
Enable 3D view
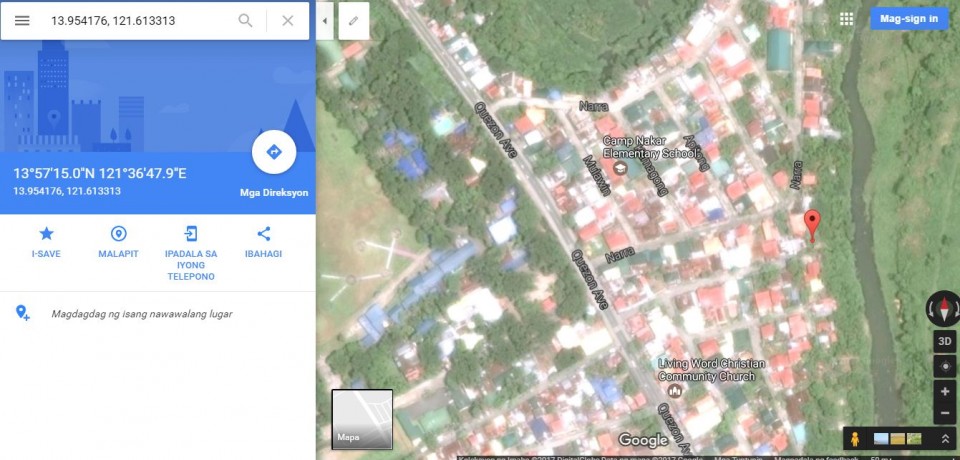point(944,341)
